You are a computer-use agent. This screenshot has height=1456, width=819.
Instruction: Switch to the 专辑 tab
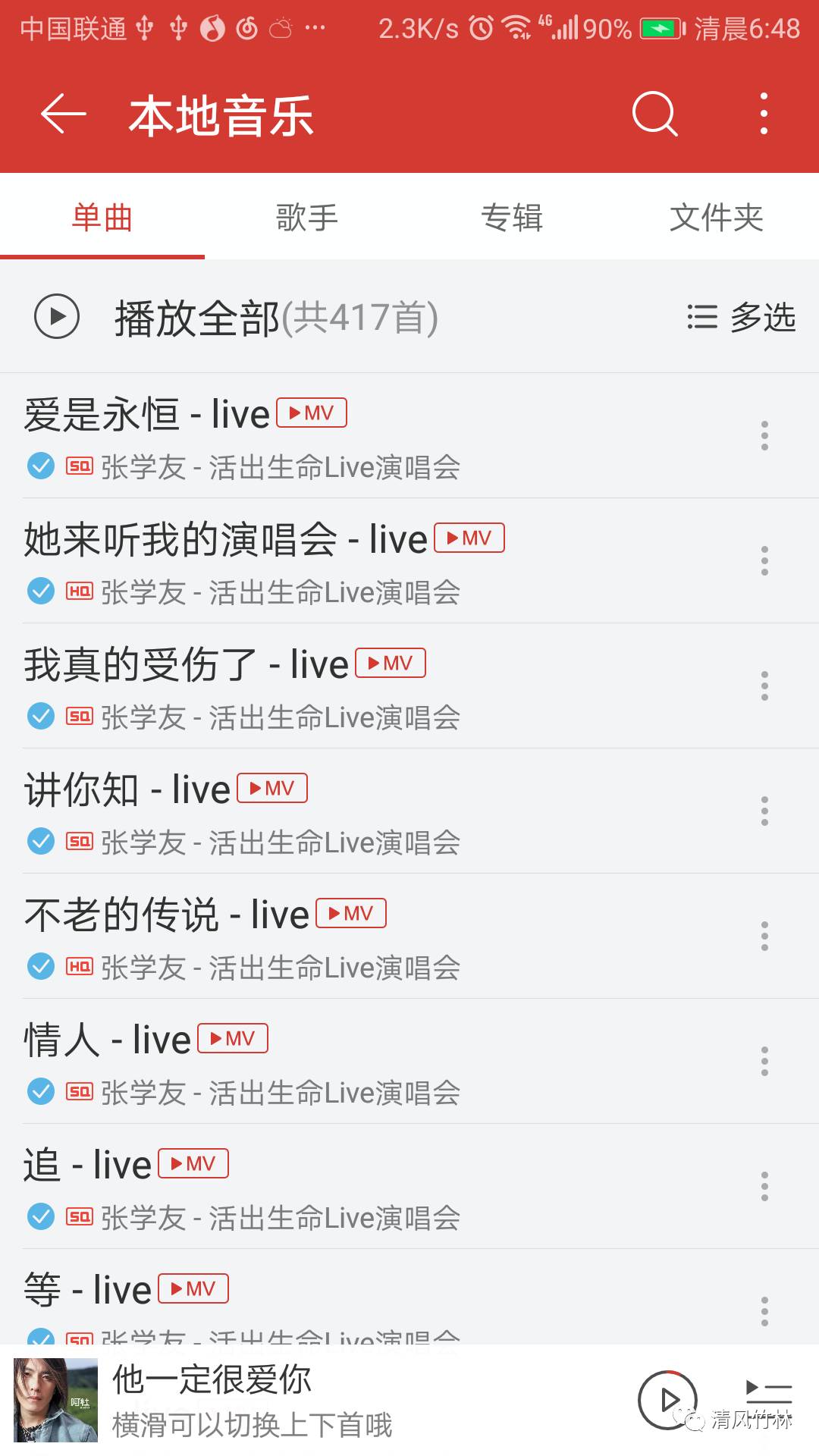[512, 218]
